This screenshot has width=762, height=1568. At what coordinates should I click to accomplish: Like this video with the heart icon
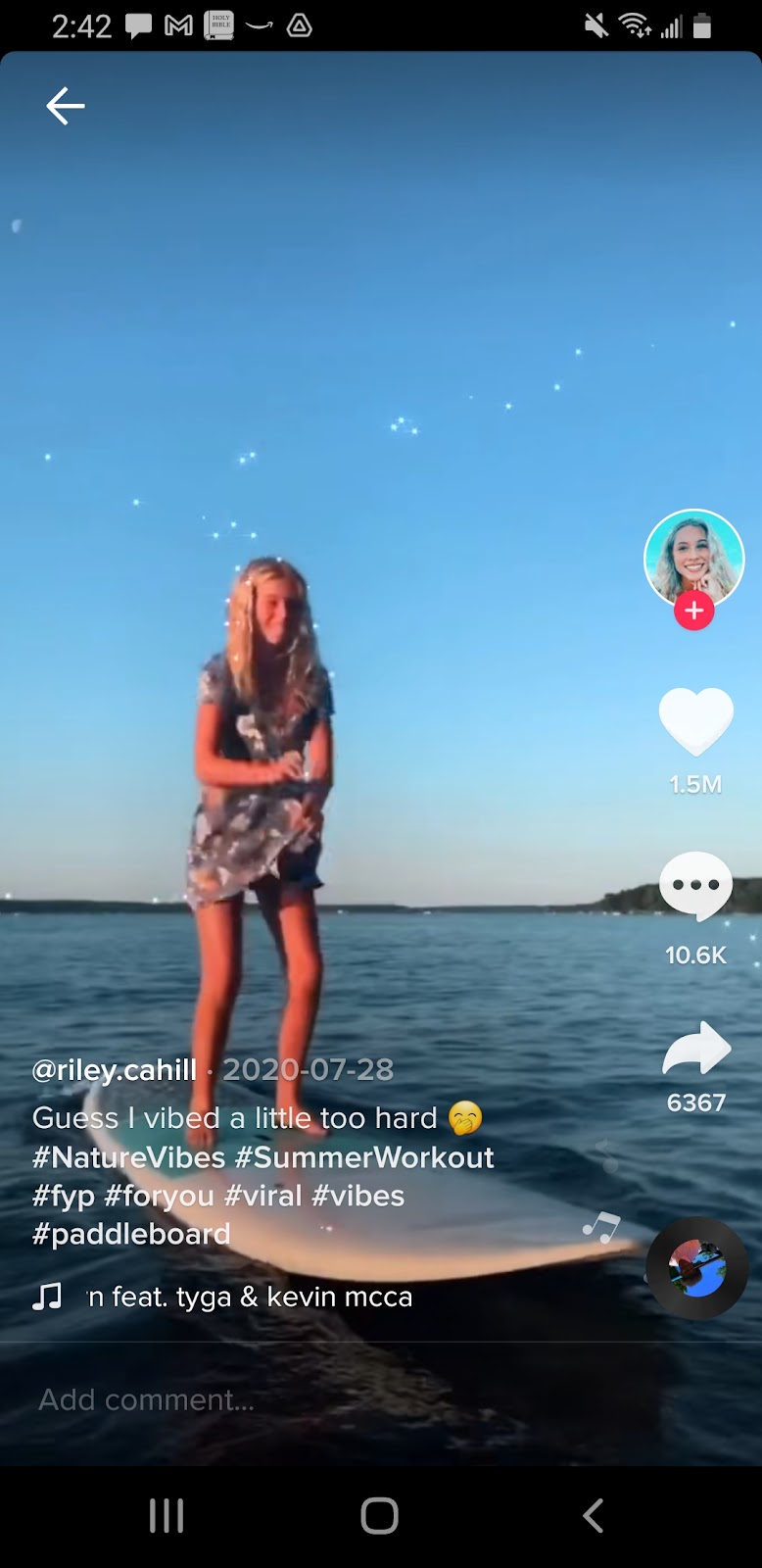(695, 721)
